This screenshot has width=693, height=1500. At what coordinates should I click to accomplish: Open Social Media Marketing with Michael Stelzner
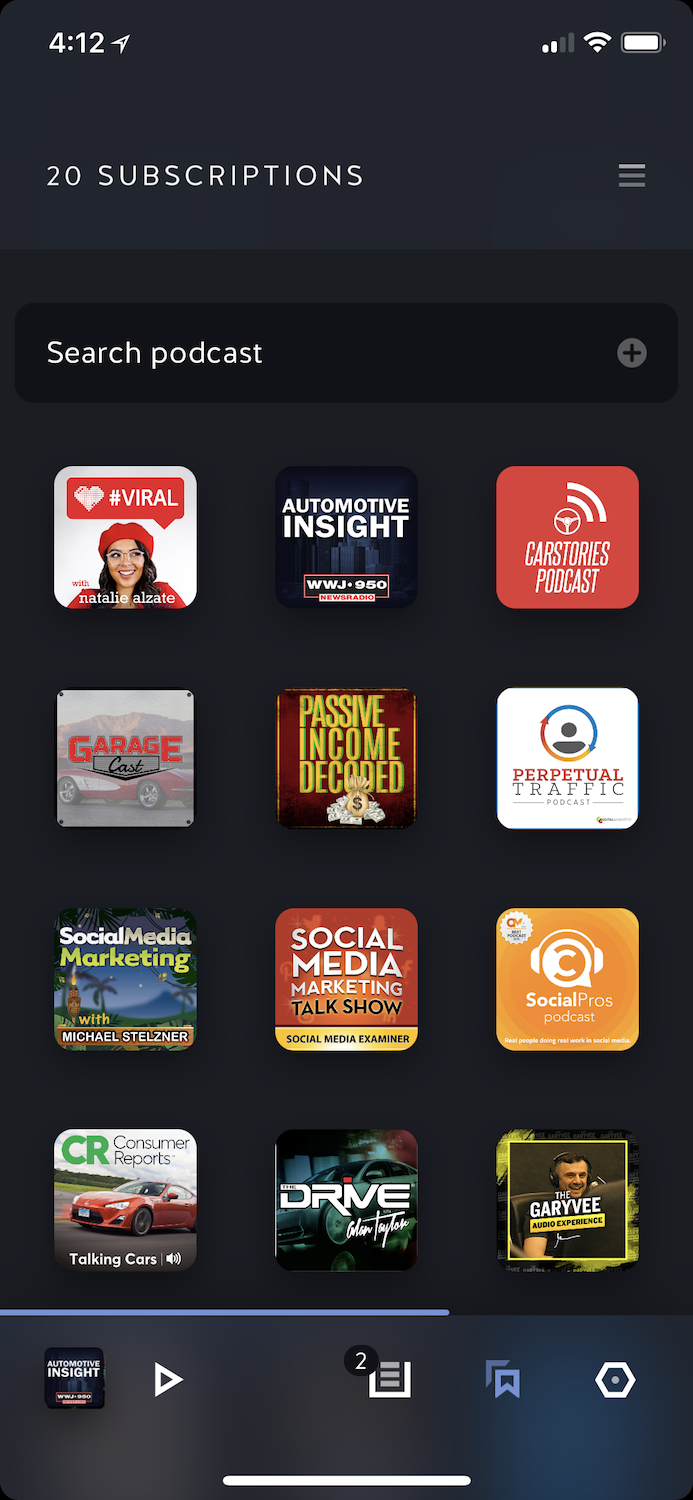pos(125,979)
